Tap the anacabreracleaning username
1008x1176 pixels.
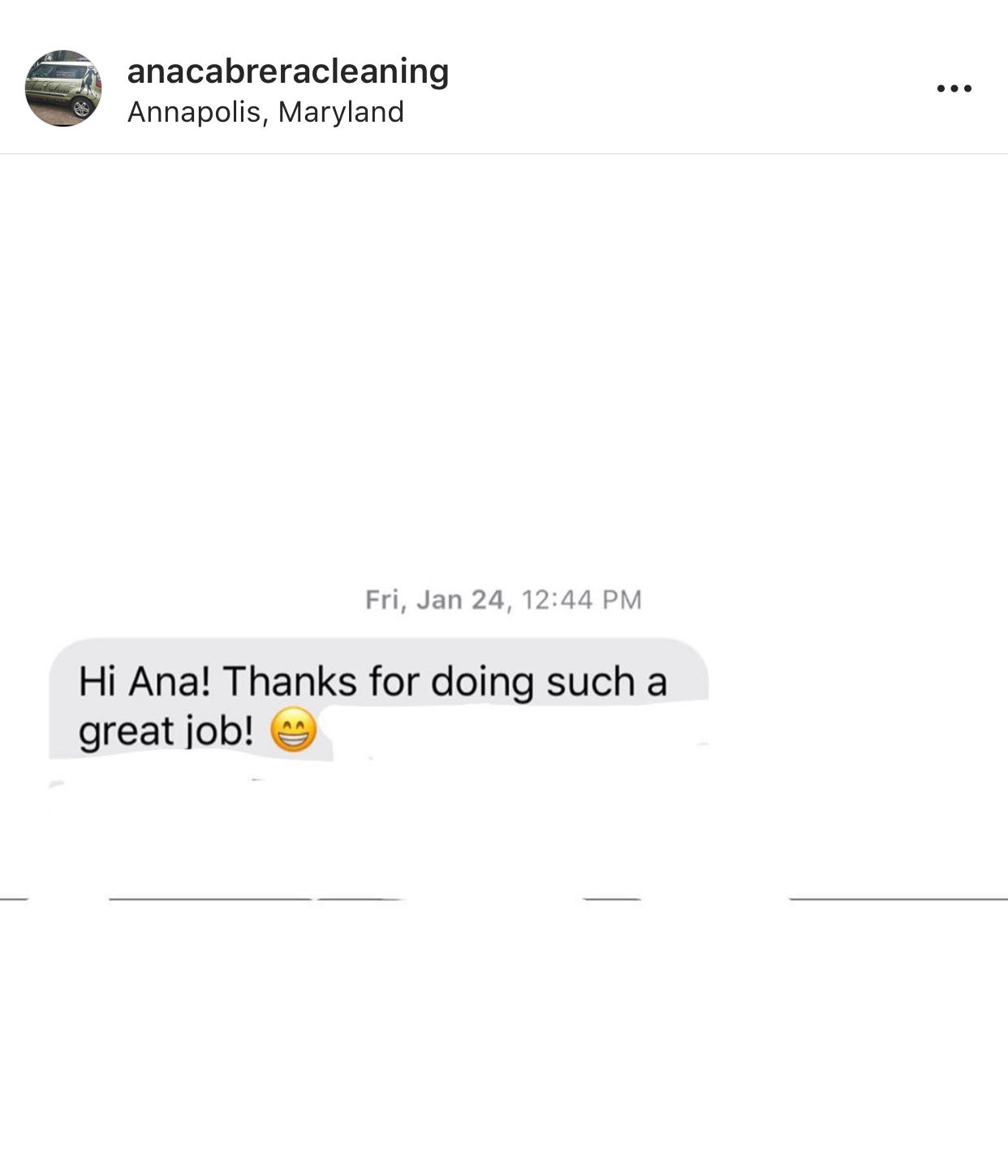point(288,71)
